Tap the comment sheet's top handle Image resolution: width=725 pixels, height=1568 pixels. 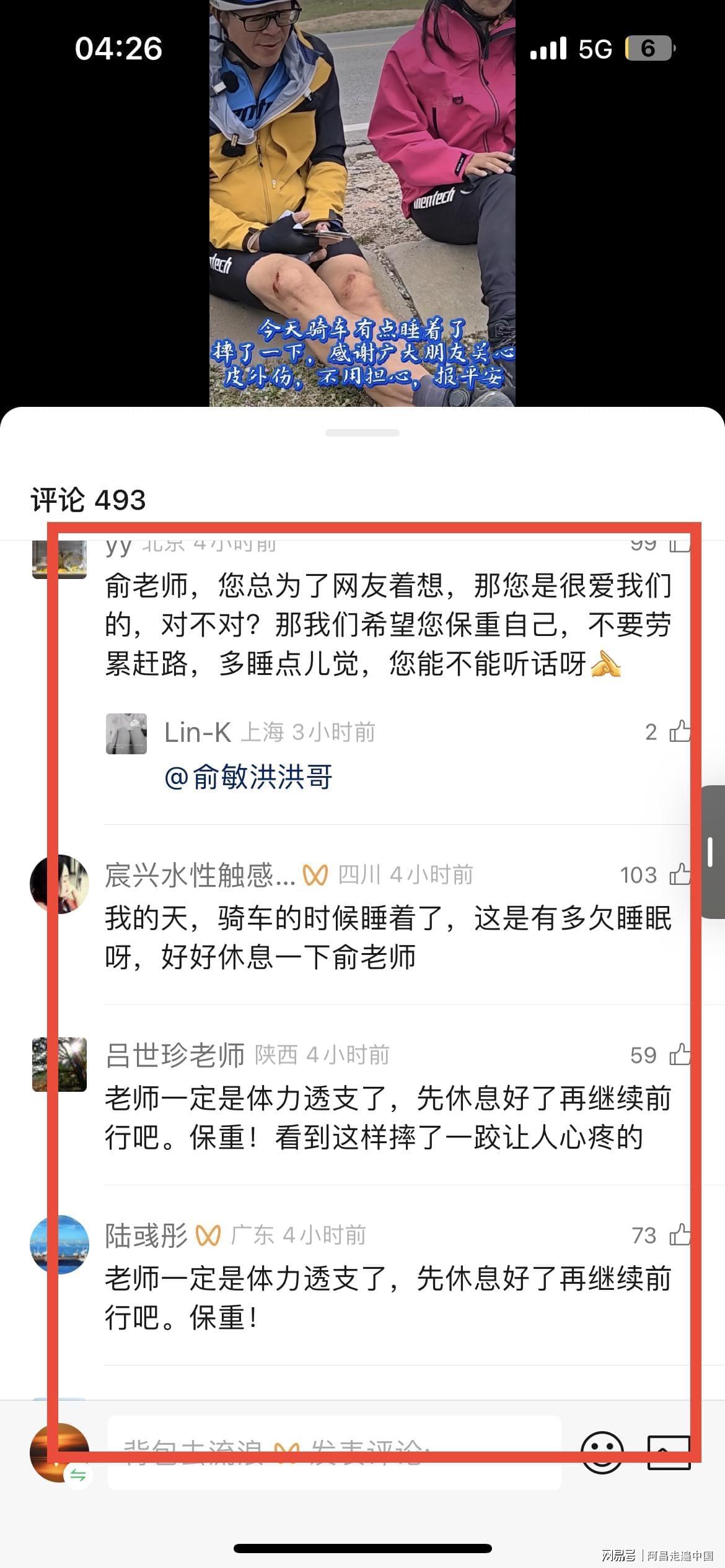(362, 433)
